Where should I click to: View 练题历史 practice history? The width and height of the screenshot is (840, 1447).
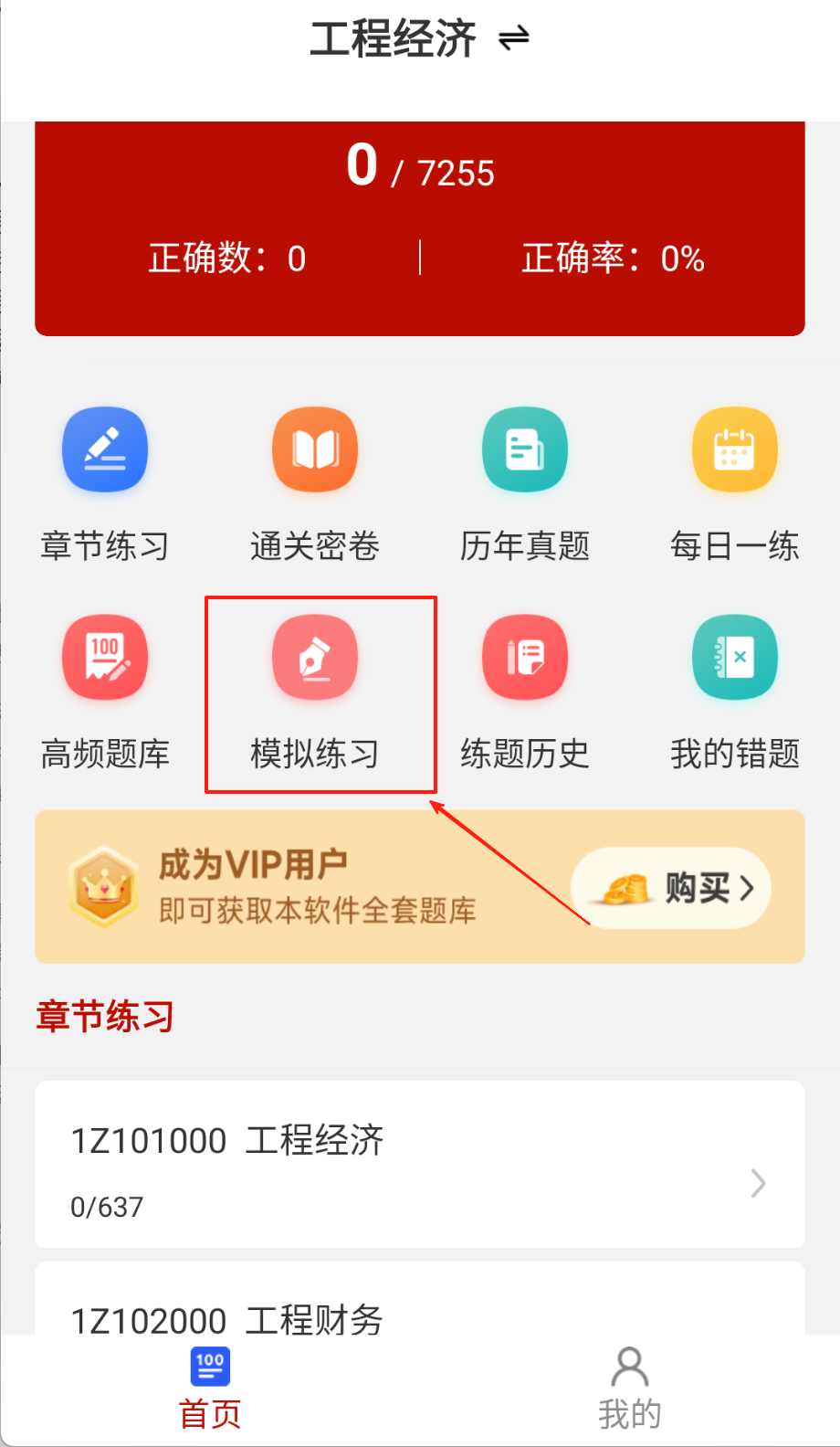[525, 658]
